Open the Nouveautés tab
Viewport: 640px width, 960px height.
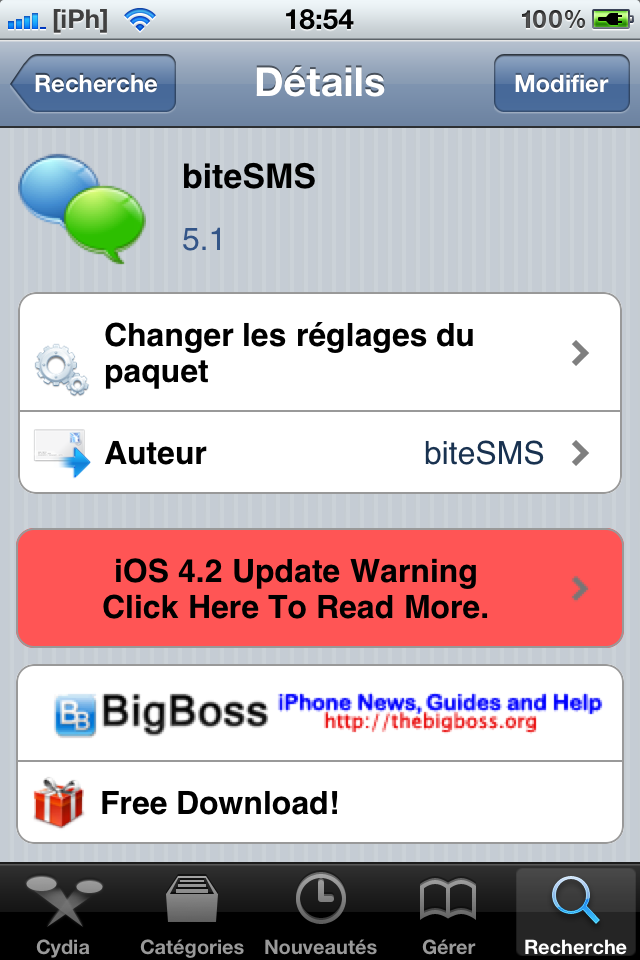coord(320,914)
